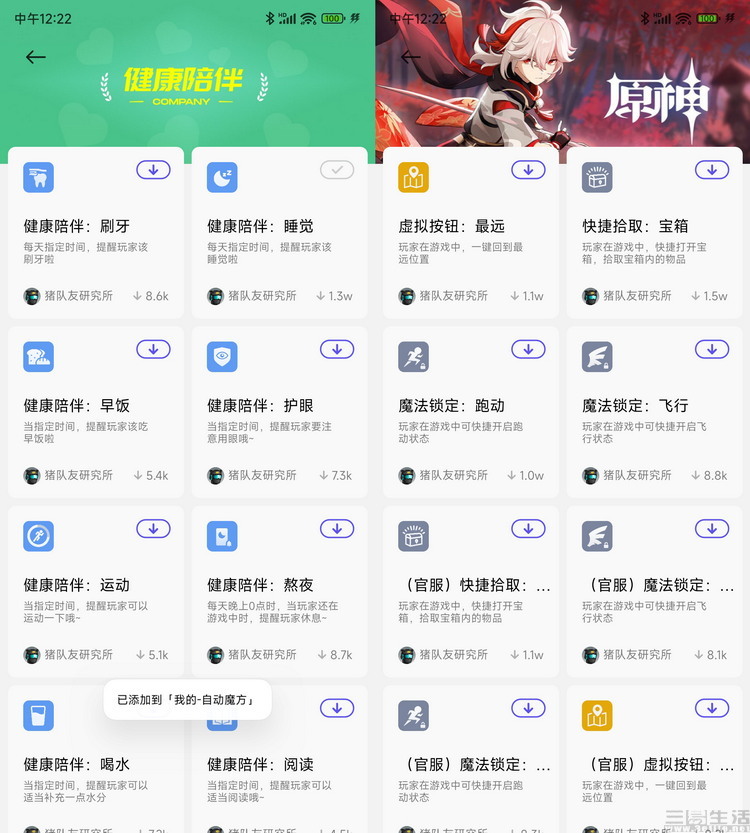
Task: Download （官服）虚拟按钮
Action: pos(712,708)
